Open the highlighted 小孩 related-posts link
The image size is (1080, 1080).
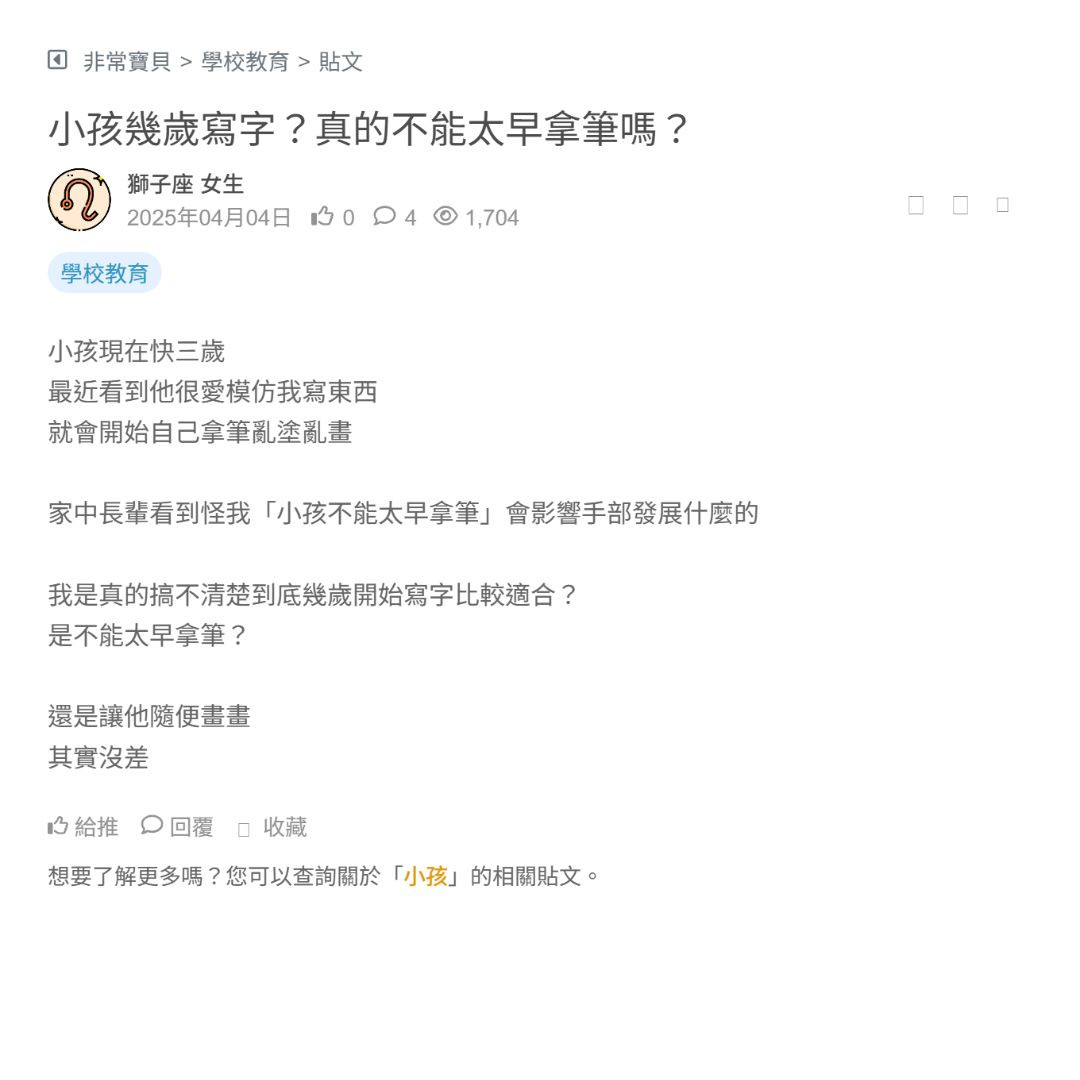click(425, 877)
